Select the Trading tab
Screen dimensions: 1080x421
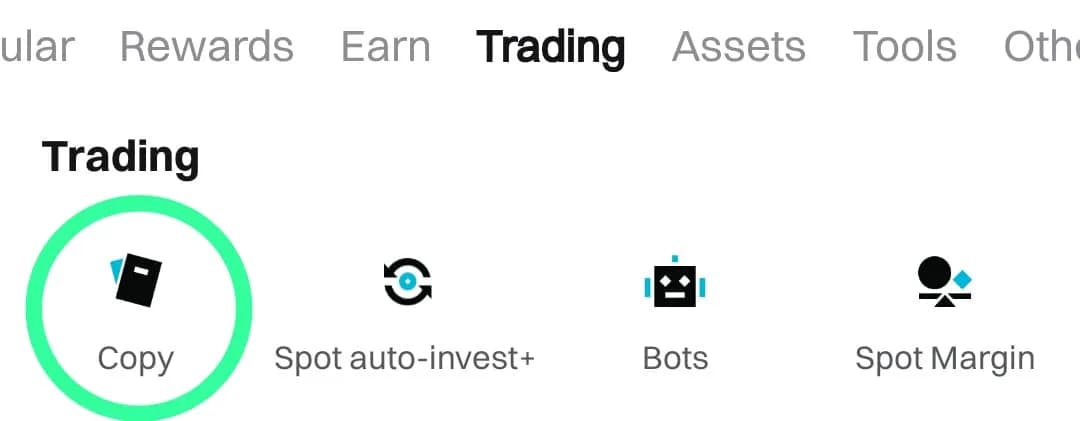(x=550, y=47)
